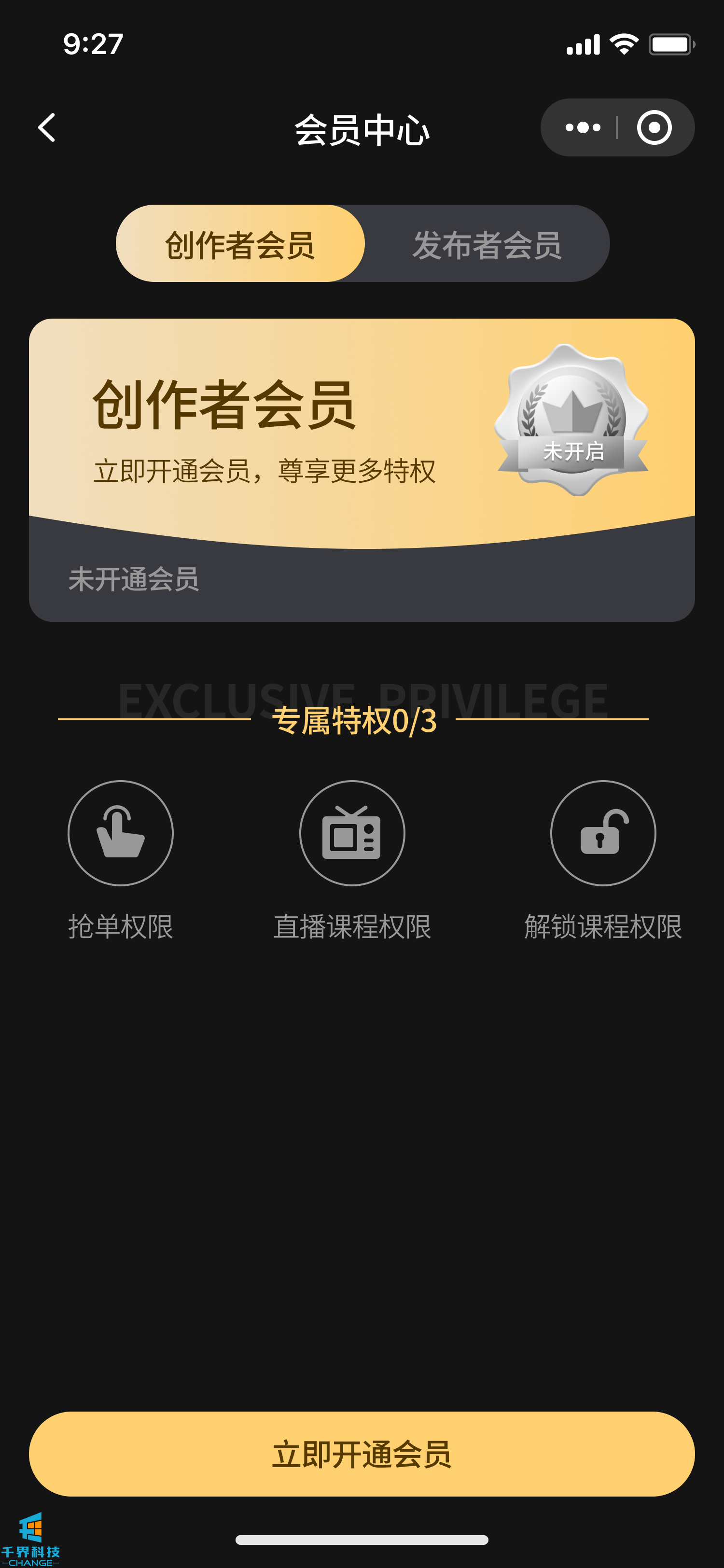Switch to the 发布者会员 tab
Screen dimensions: 724x1568
[487, 243]
